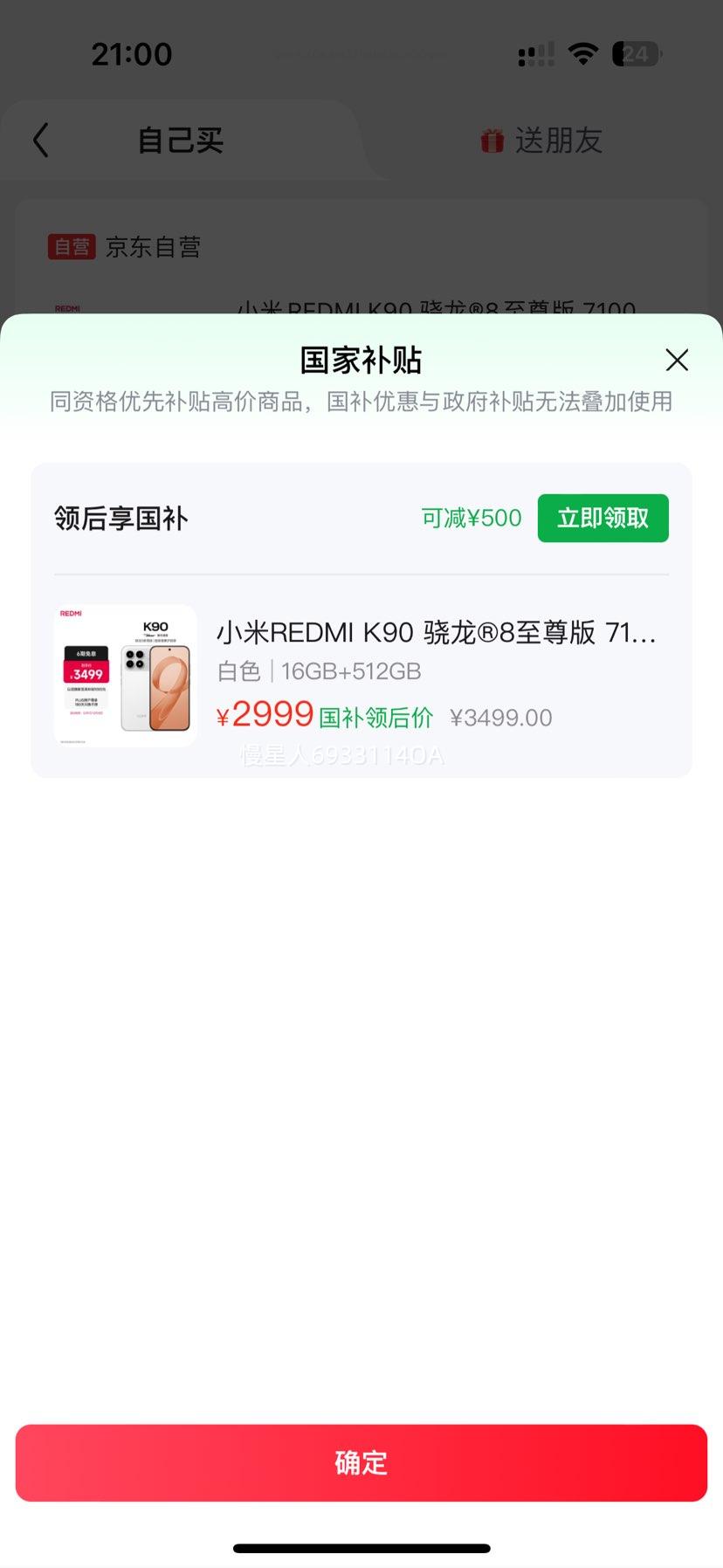Screen dimensions: 723x1568
Task: Tap the K90 product thumbnail image
Action: 125,675
